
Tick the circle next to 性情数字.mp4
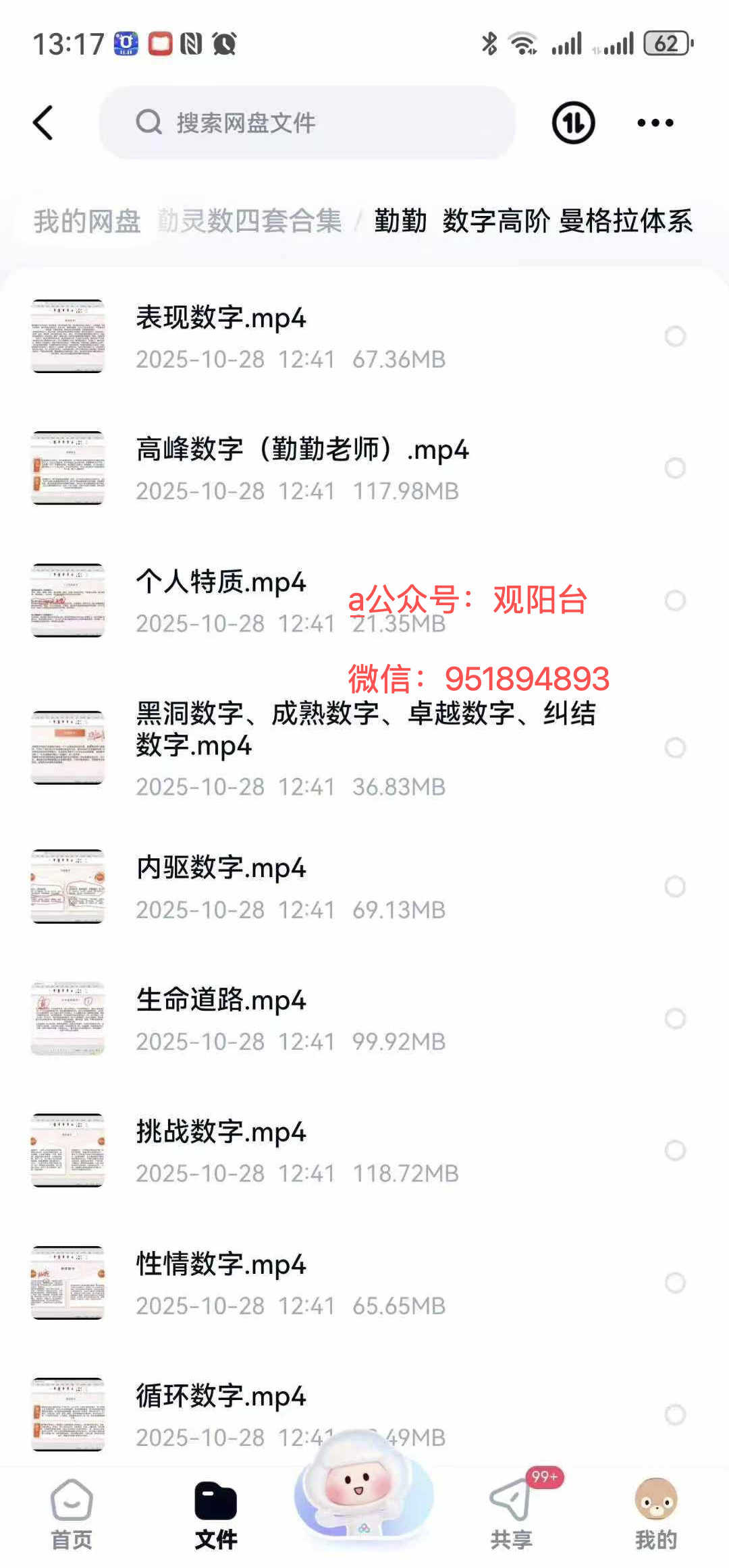click(x=675, y=1283)
